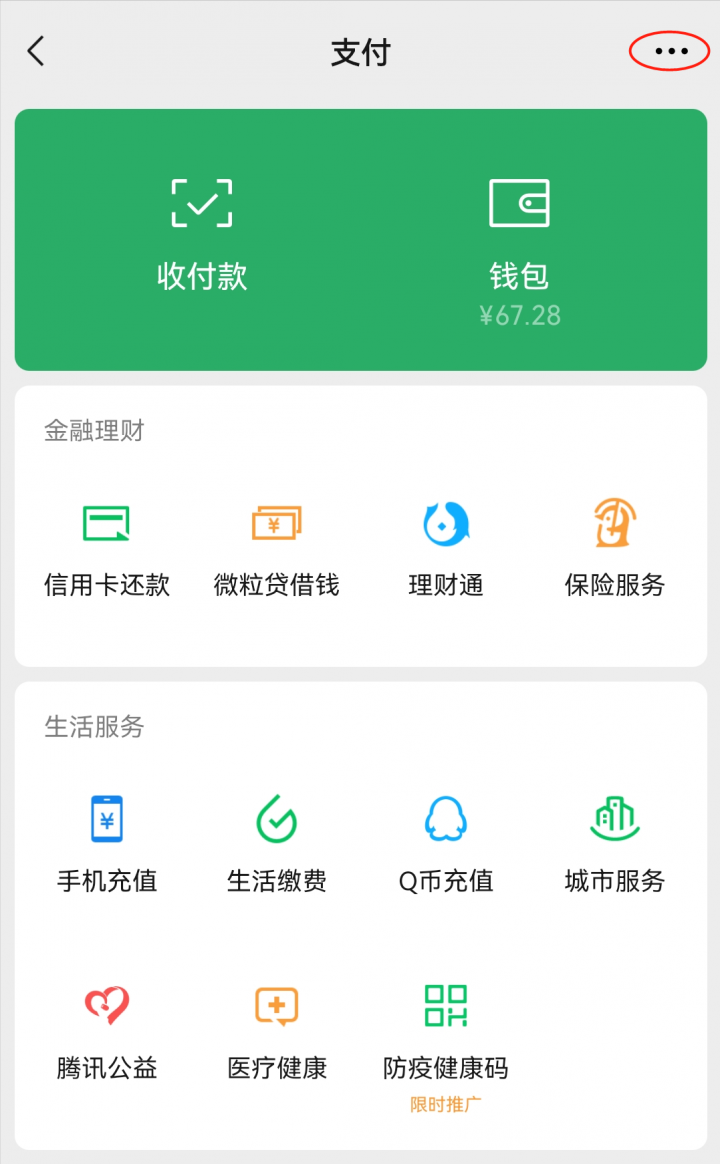Go back using the top-left arrow

[36, 51]
